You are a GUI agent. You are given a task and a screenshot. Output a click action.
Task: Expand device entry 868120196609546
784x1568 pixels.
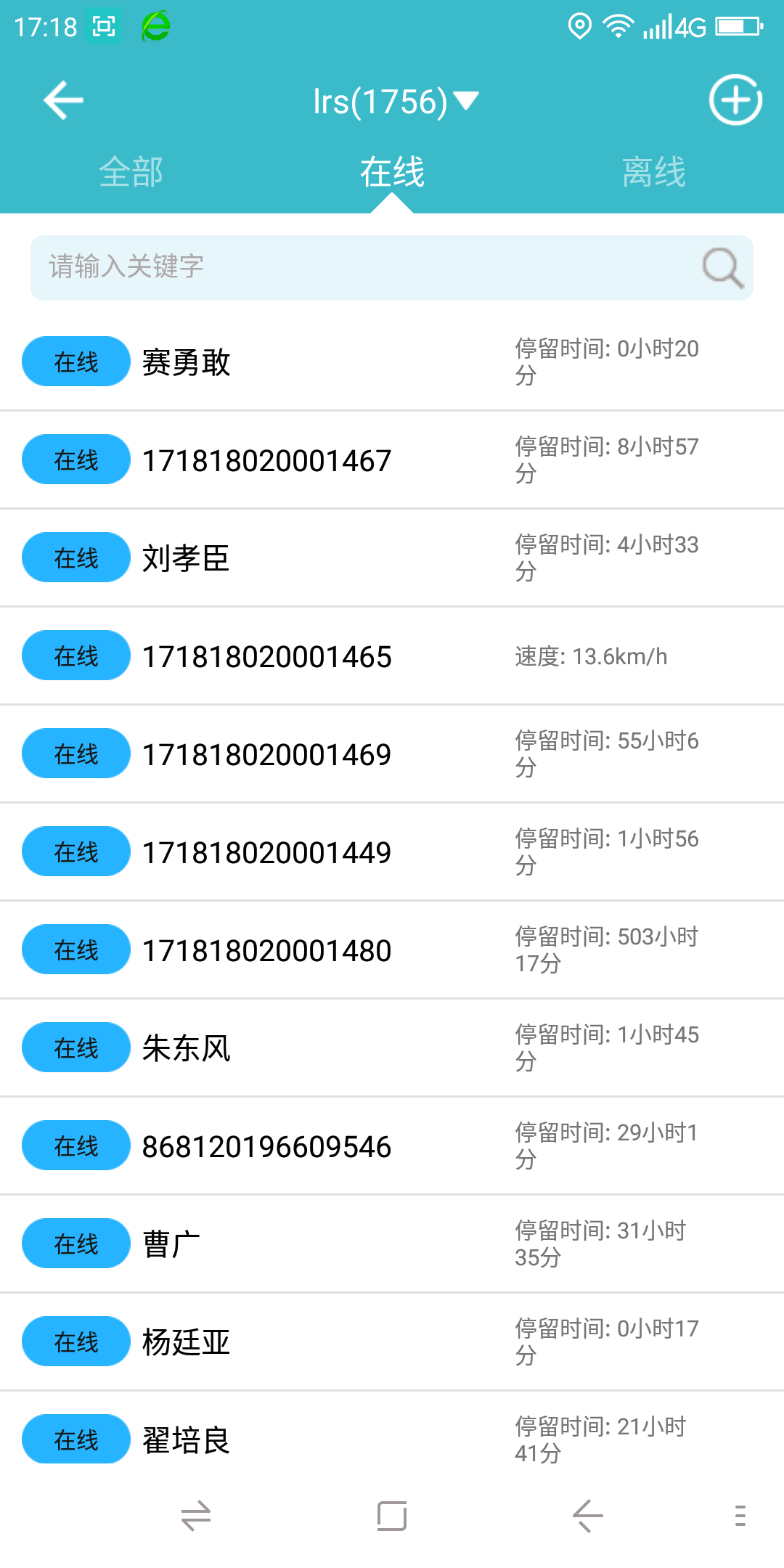(392, 1146)
